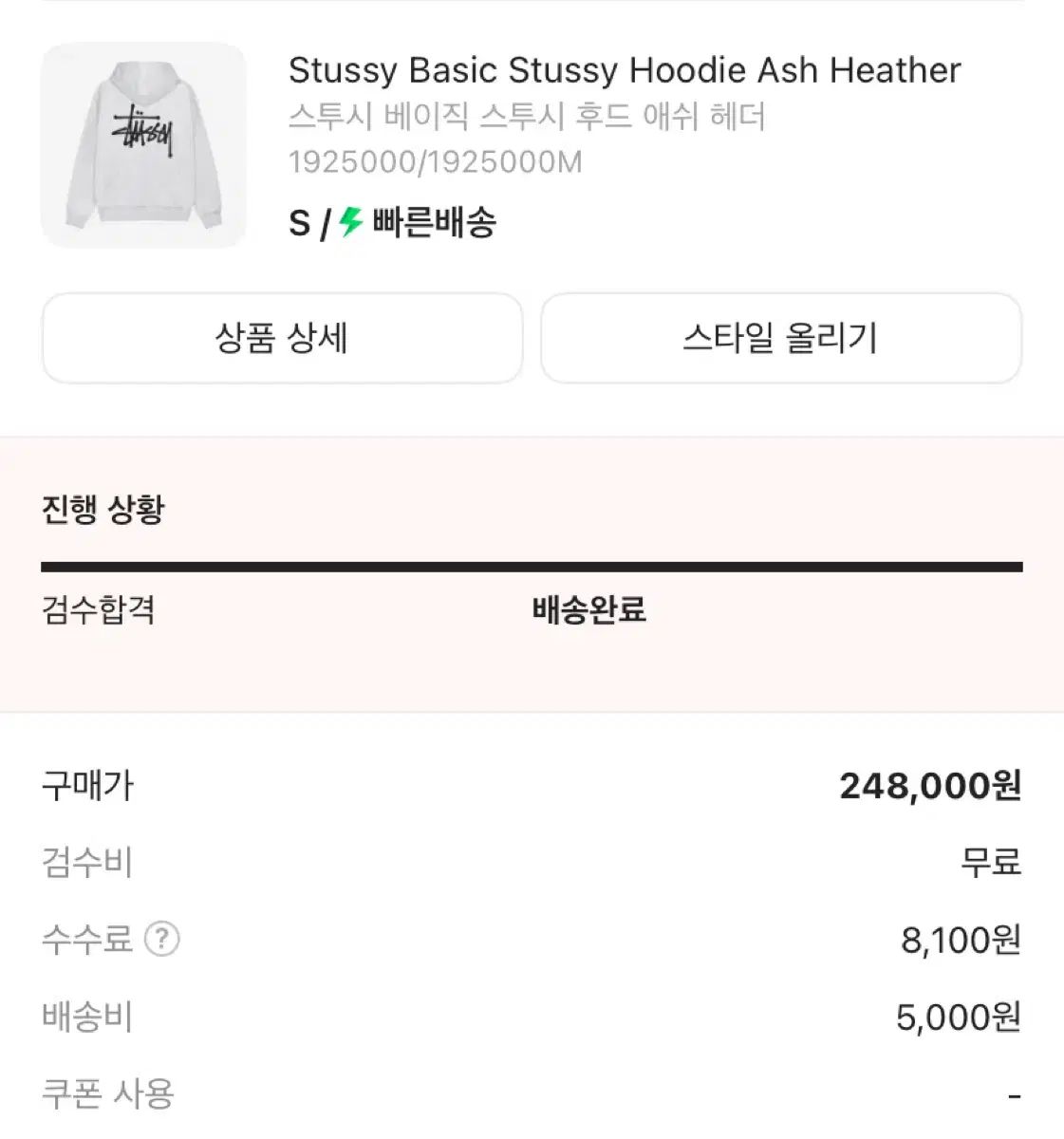Open the Stussy hoodie product thumbnail
1064x1139 pixels.
click(x=143, y=145)
